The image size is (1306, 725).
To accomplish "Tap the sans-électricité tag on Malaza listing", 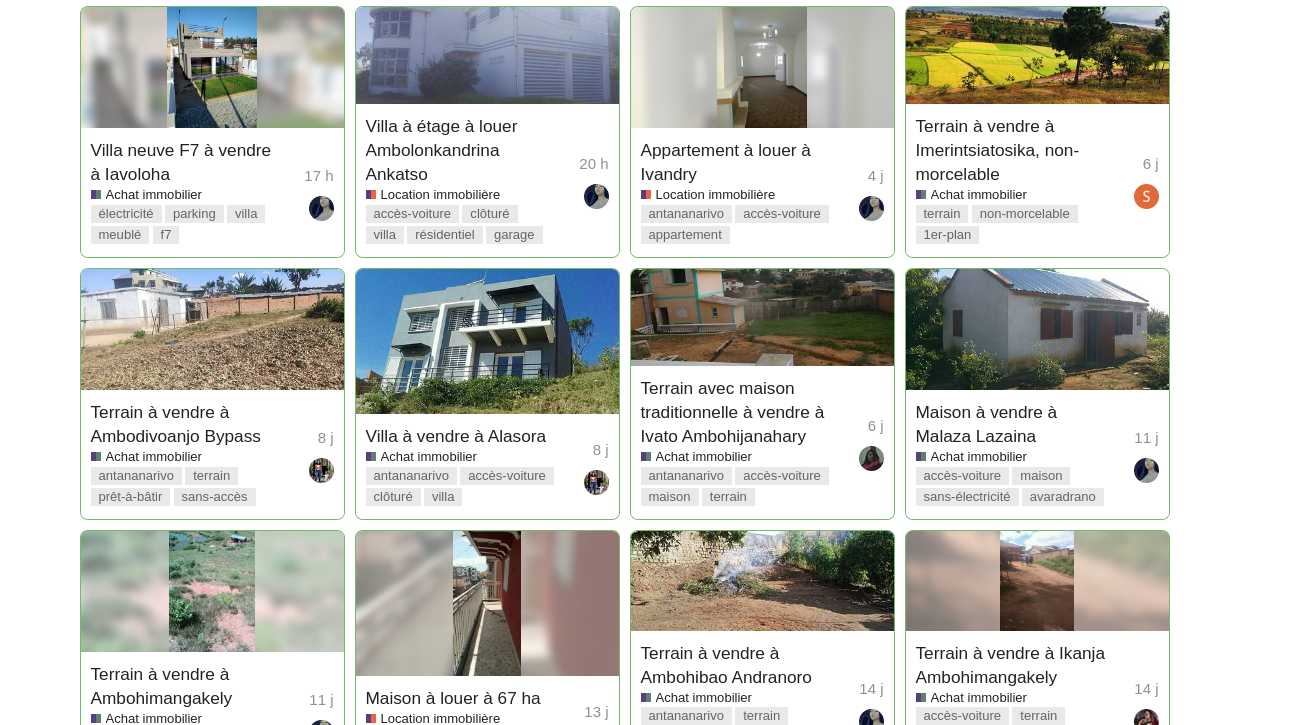I will 966,497.
